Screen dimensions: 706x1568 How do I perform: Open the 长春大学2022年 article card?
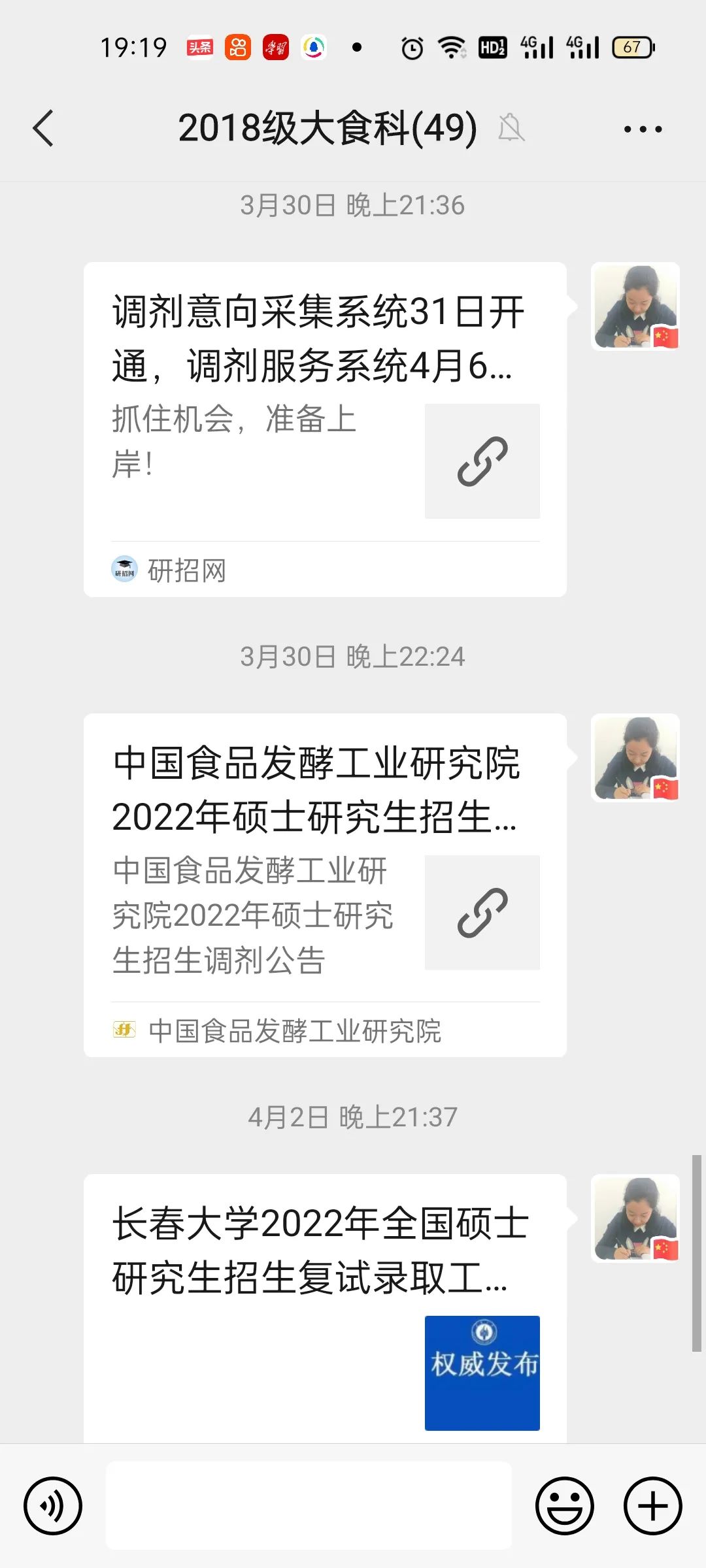pos(325,1307)
